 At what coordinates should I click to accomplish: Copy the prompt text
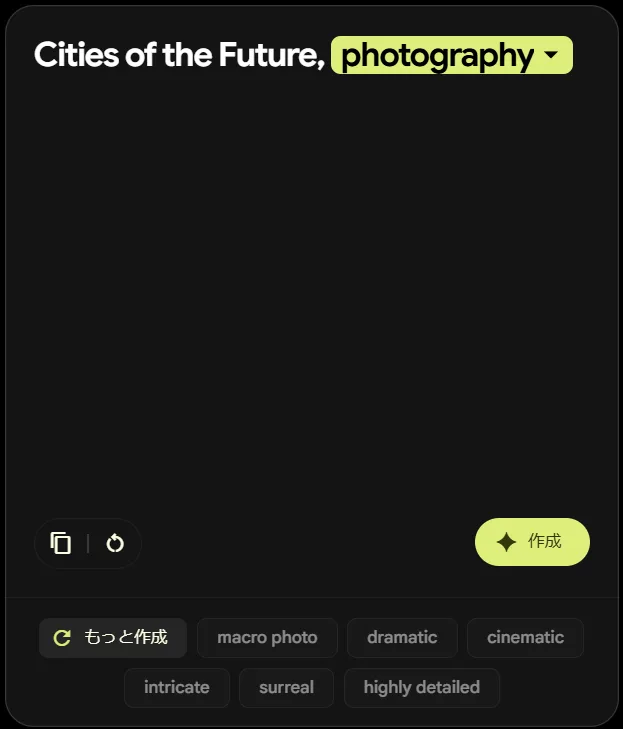pyautogui.click(x=61, y=543)
